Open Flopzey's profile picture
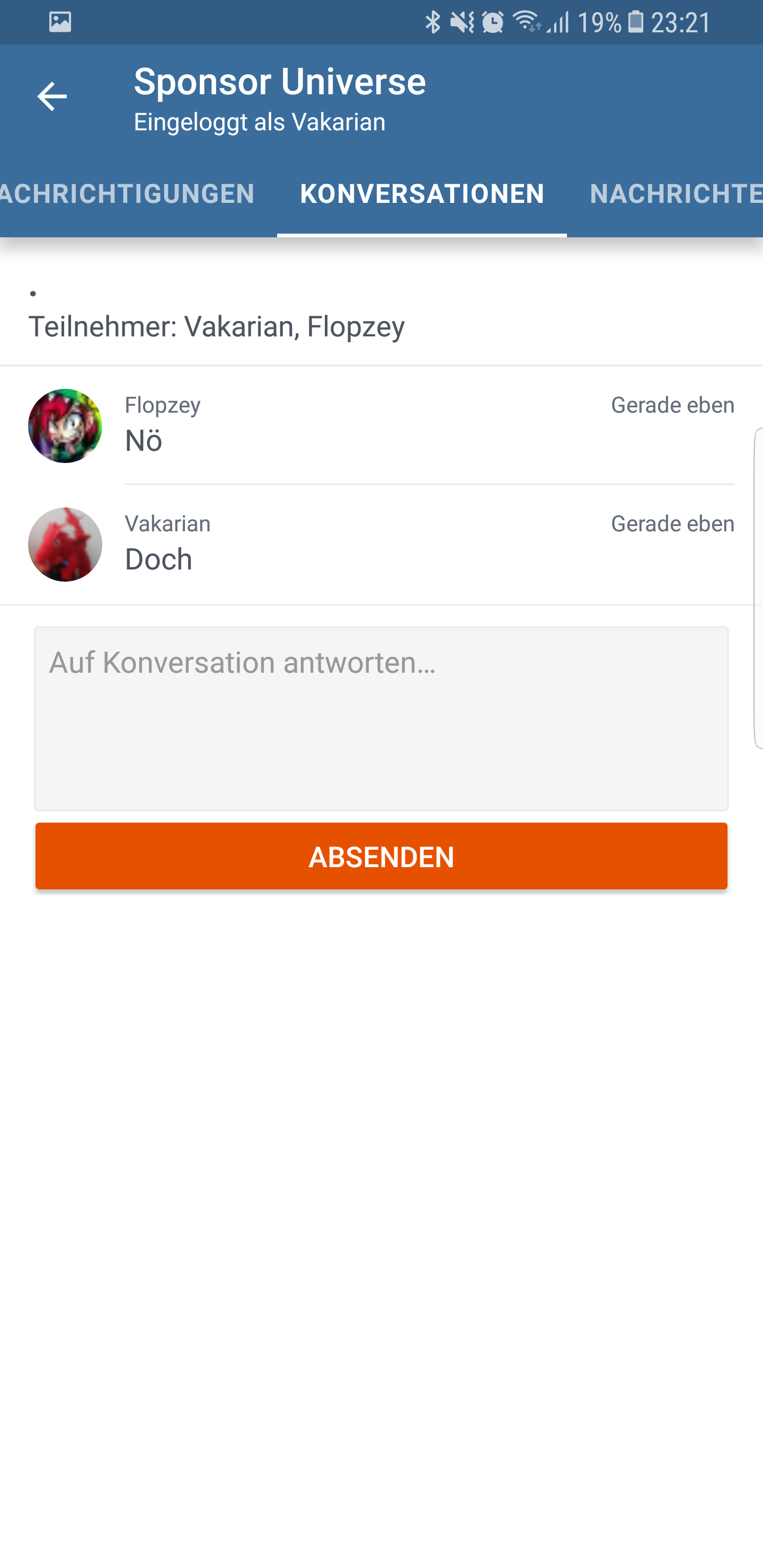This screenshot has width=763, height=1568. click(65, 426)
